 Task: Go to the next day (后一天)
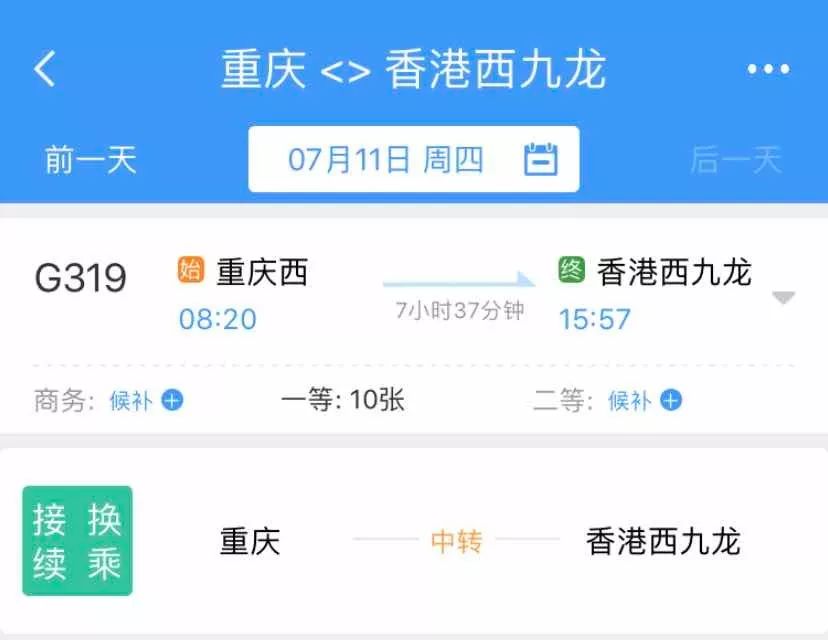(x=735, y=159)
